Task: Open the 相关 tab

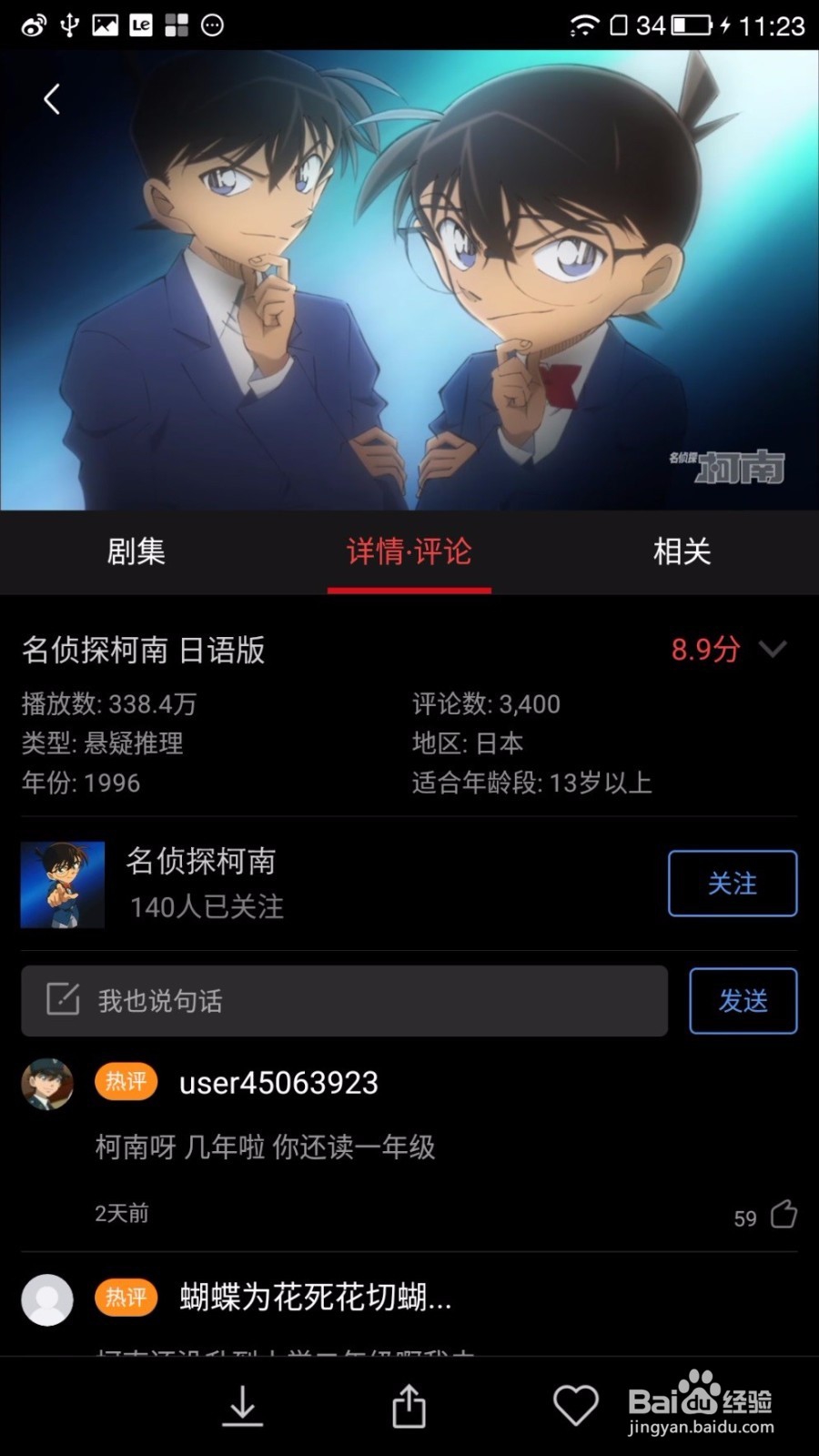Action: tap(682, 551)
